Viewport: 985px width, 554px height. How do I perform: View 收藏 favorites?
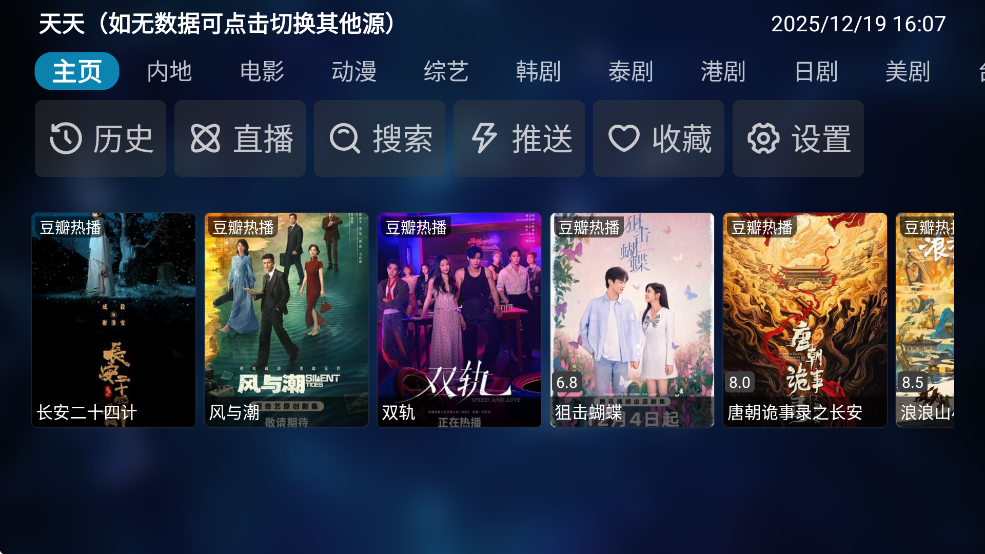tap(659, 139)
